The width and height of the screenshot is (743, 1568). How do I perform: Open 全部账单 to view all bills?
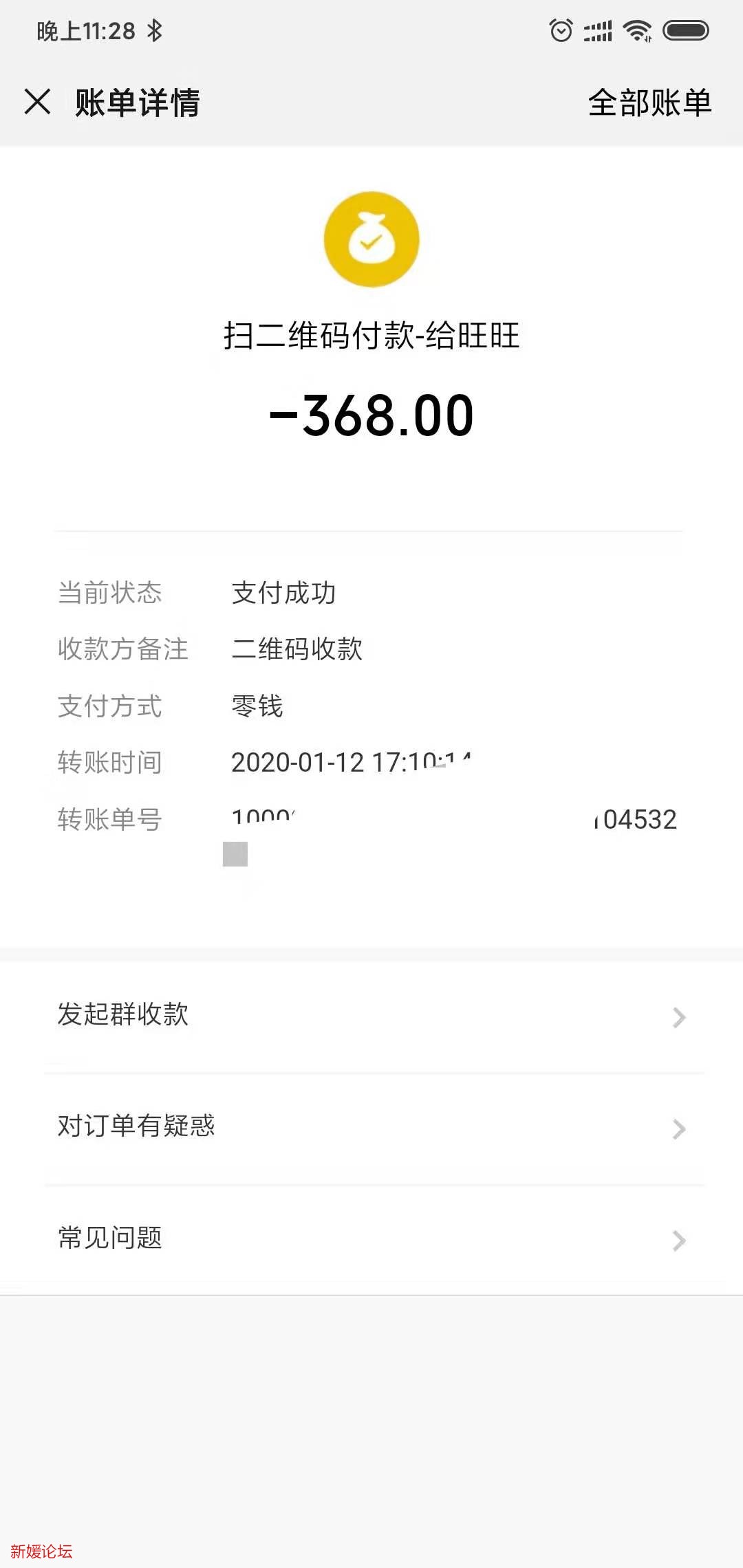click(650, 102)
